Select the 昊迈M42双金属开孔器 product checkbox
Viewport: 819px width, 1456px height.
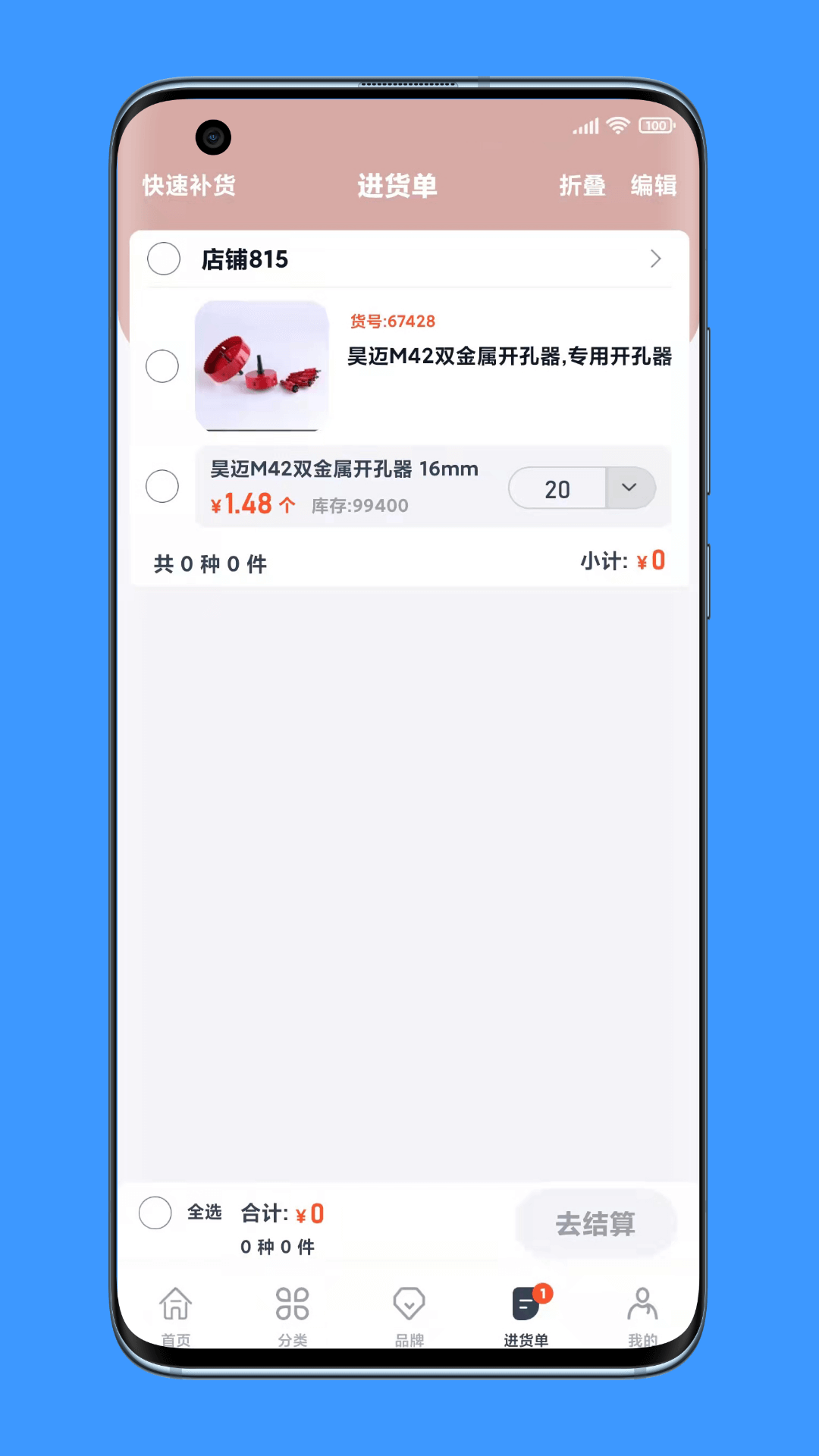click(162, 366)
